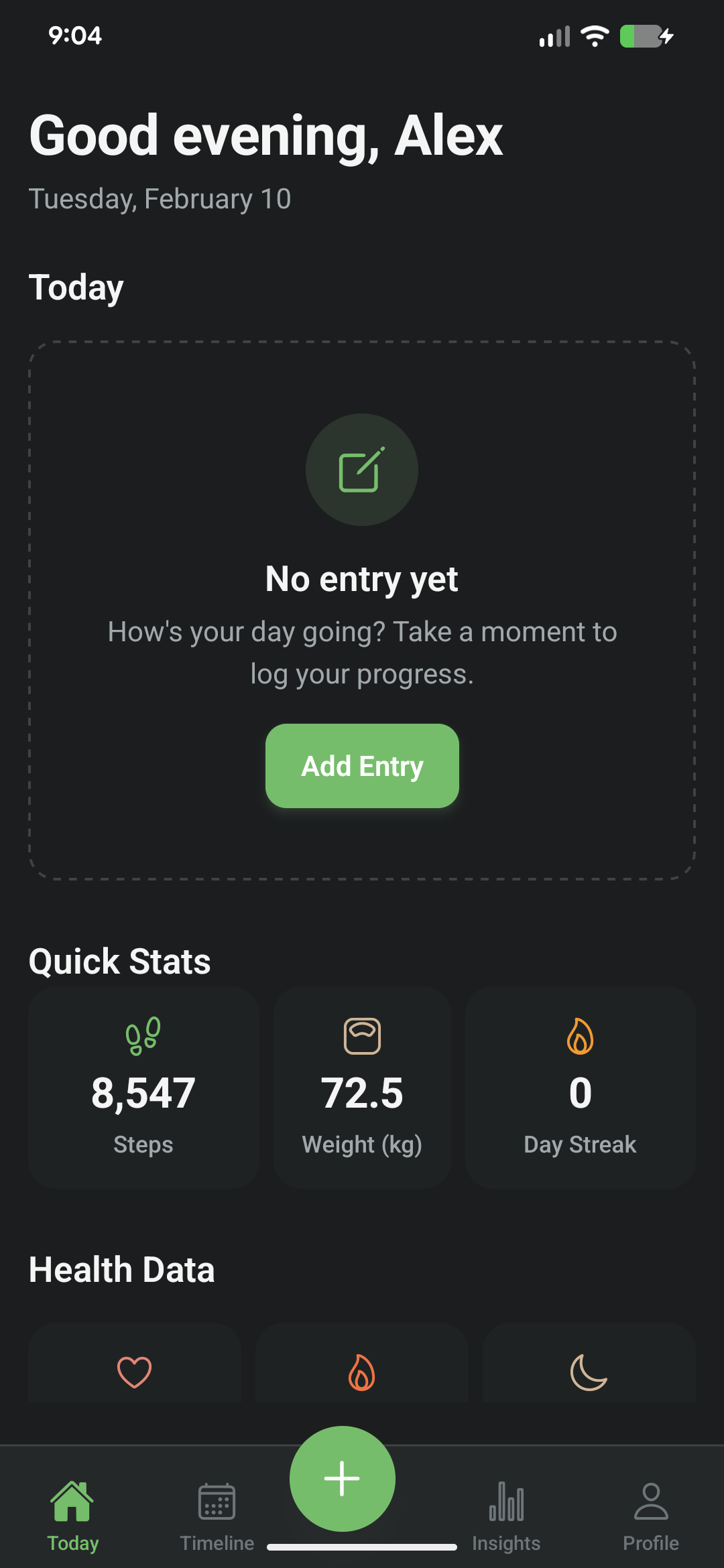This screenshot has height=1568, width=724.
Task: Open the Day Streak stat card
Action: 580,1087
